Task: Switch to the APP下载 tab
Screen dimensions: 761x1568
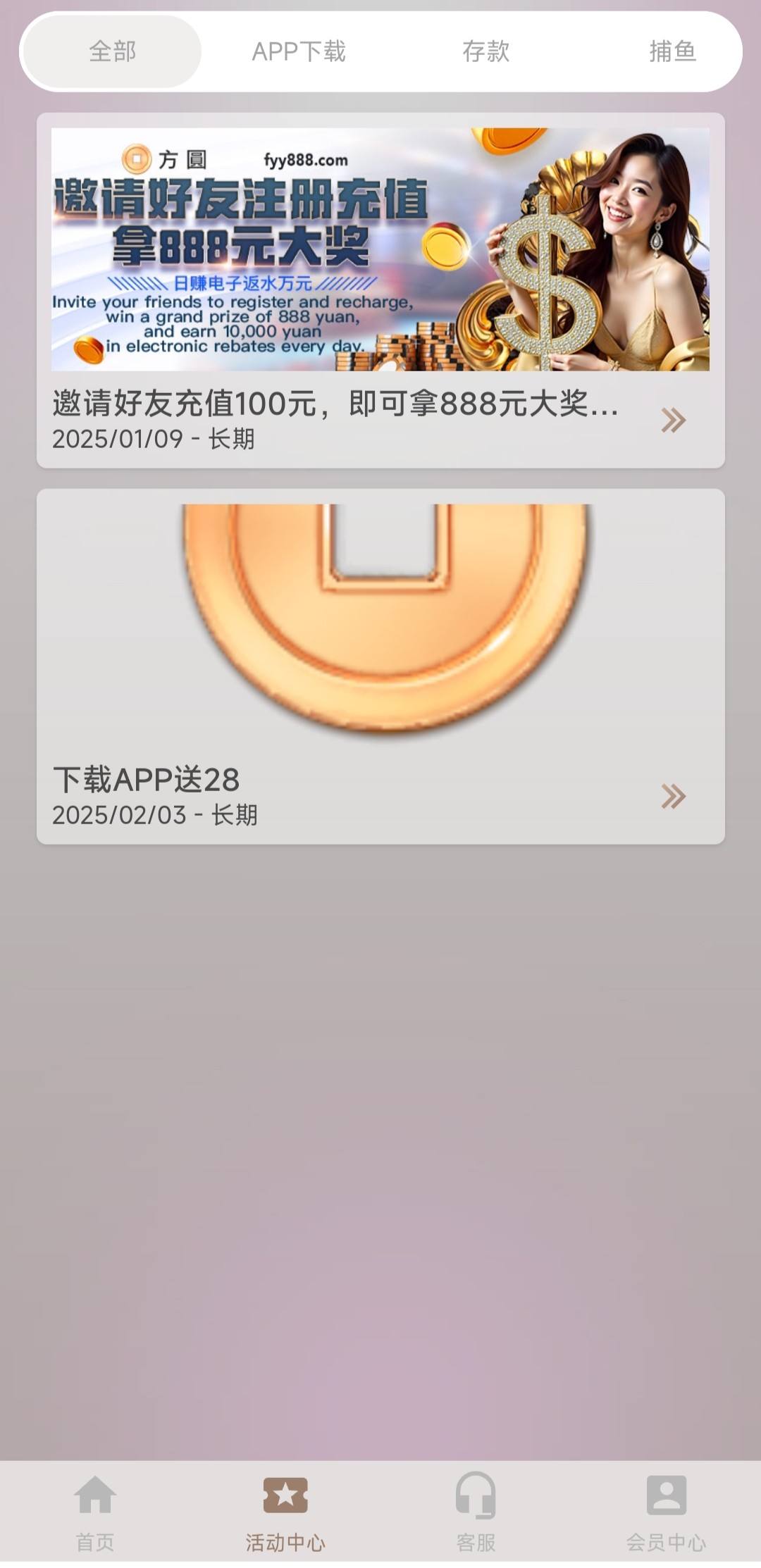Action: click(x=299, y=51)
